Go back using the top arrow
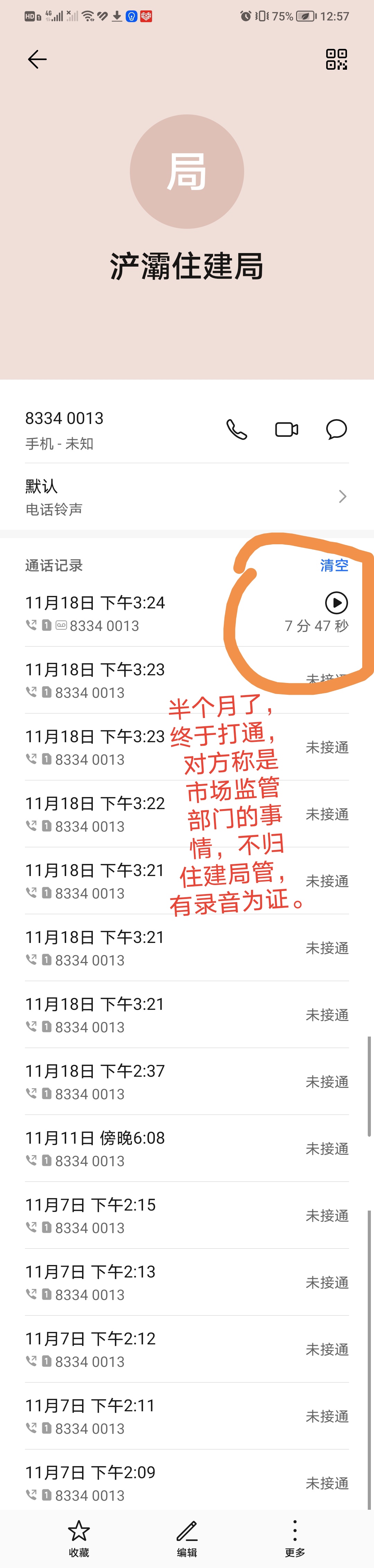374x1568 pixels. point(37,59)
